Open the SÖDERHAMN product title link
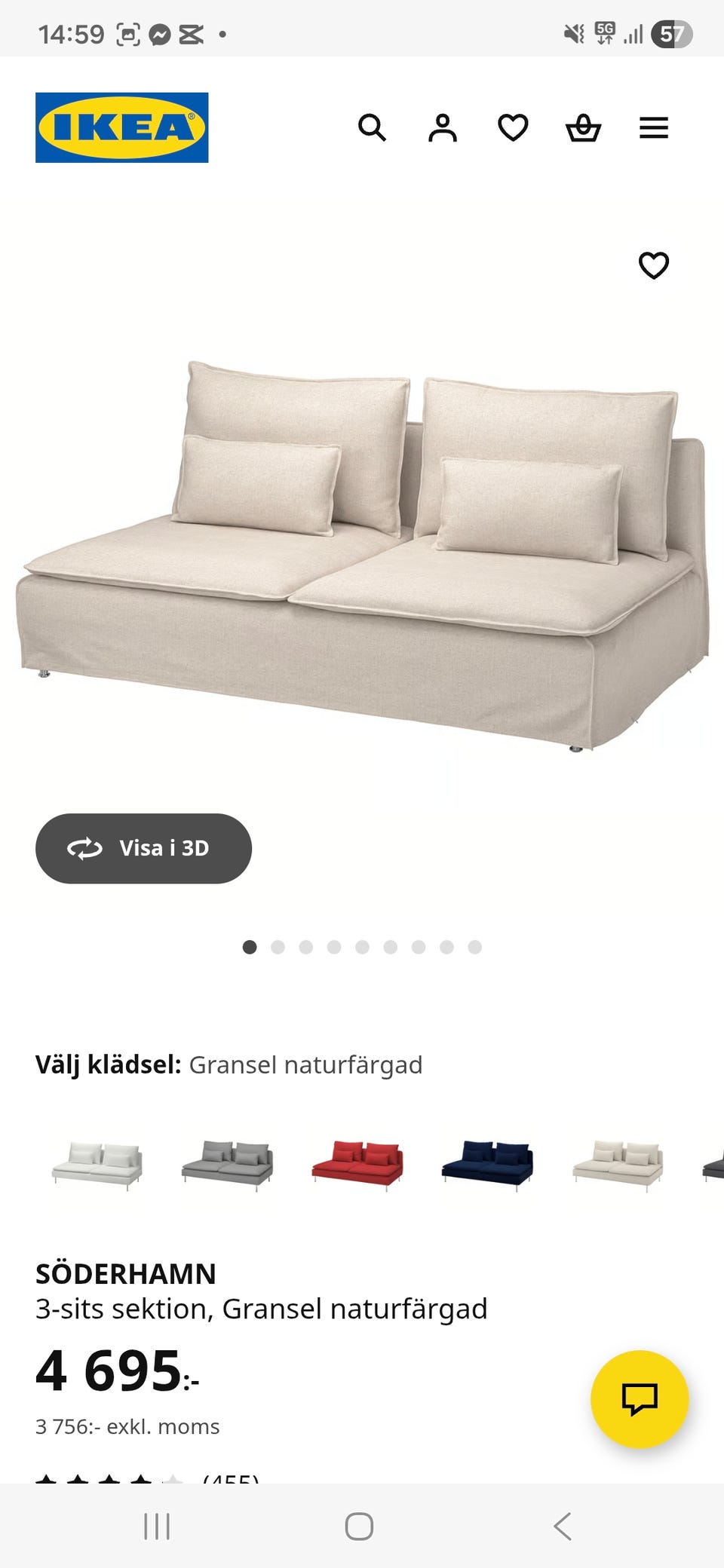The width and height of the screenshot is (724, 1568). point(125,1272)
